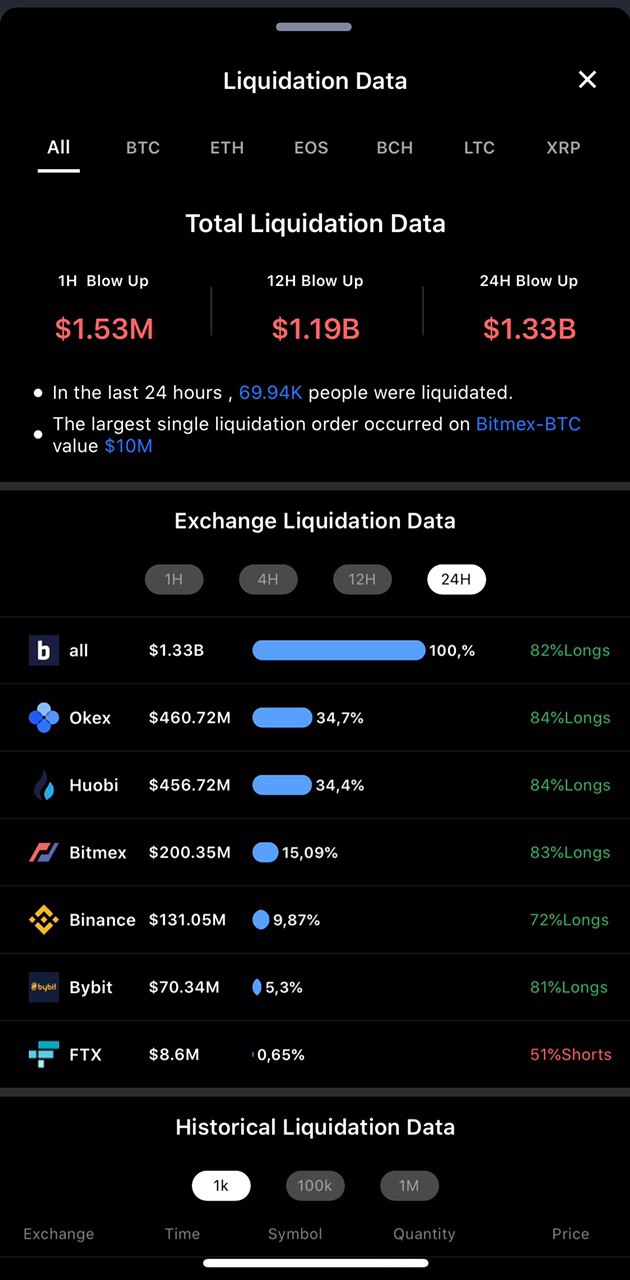Switch exchange data to 12H
The width and height of the screenshot is (630, 1280).
coord(362,580)
